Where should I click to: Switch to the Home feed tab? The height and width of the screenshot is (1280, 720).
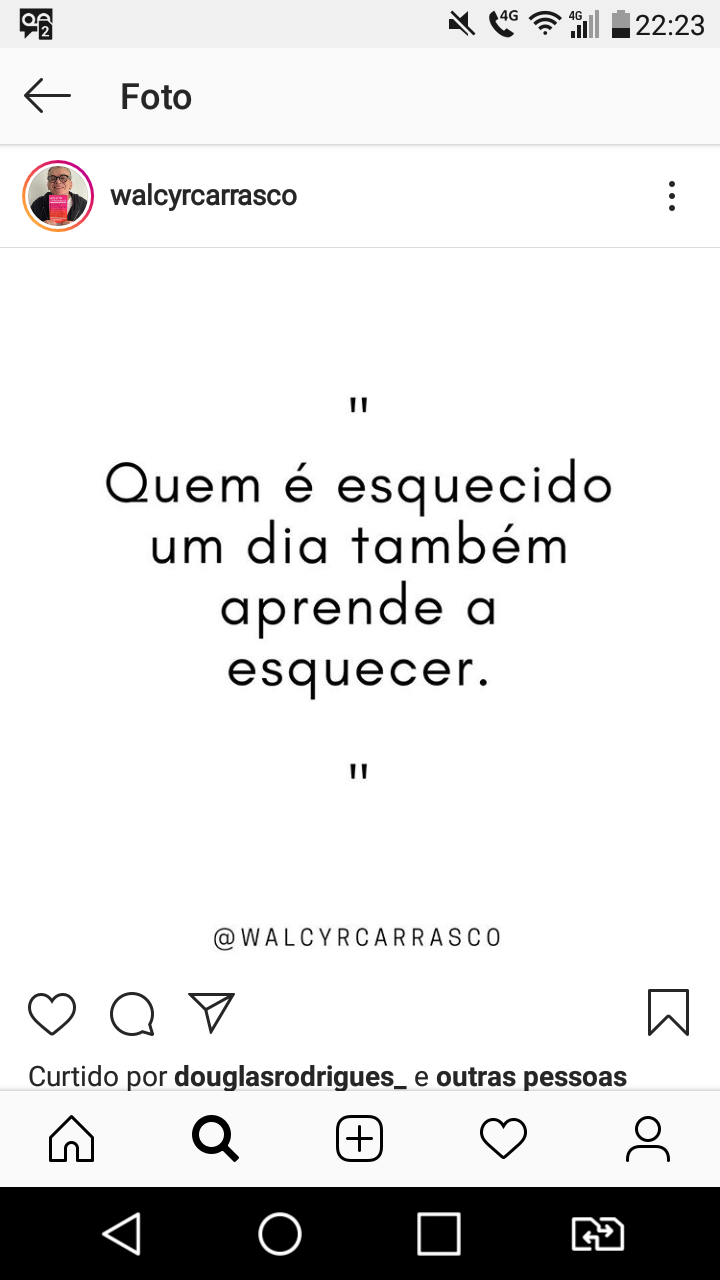point(72,1139)
